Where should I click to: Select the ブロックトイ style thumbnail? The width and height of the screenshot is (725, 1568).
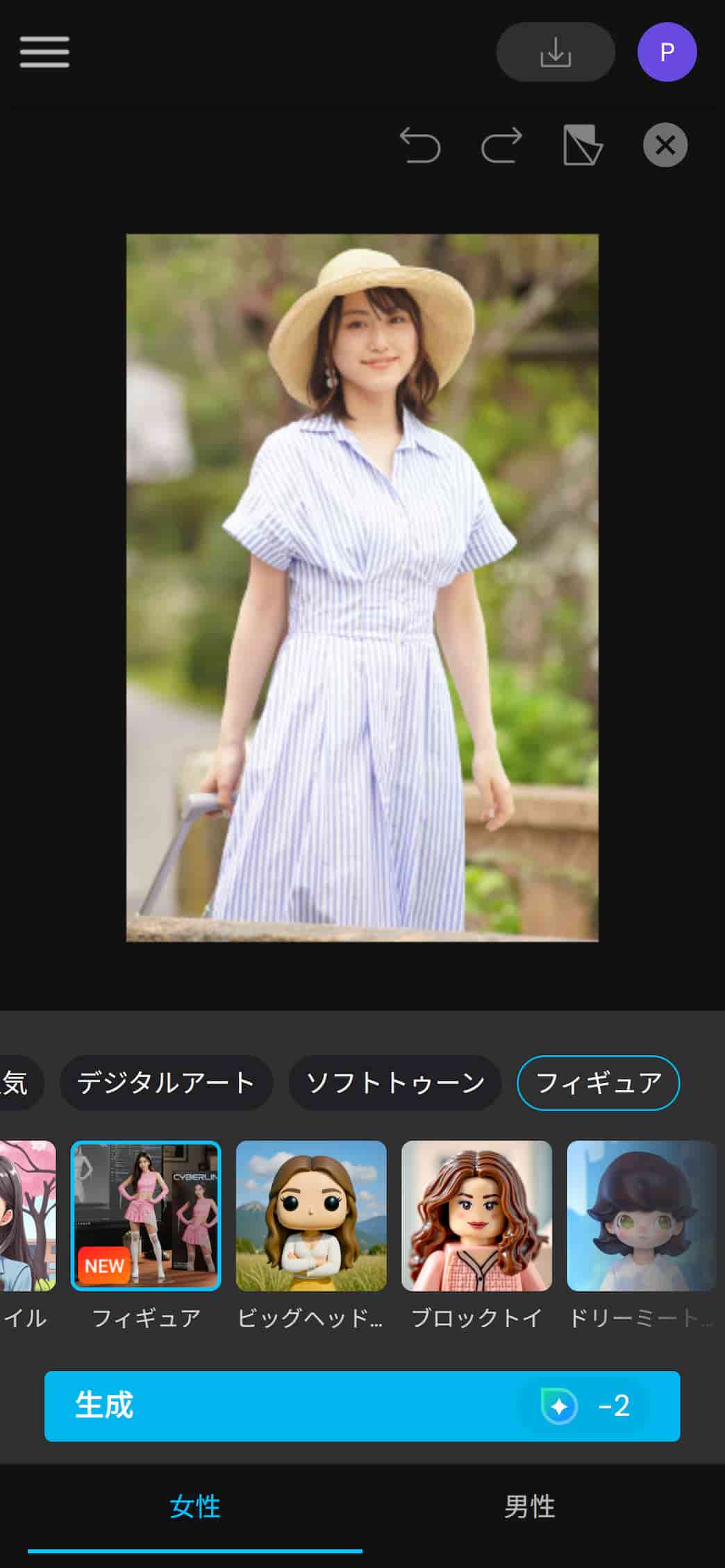point(476,1215)
